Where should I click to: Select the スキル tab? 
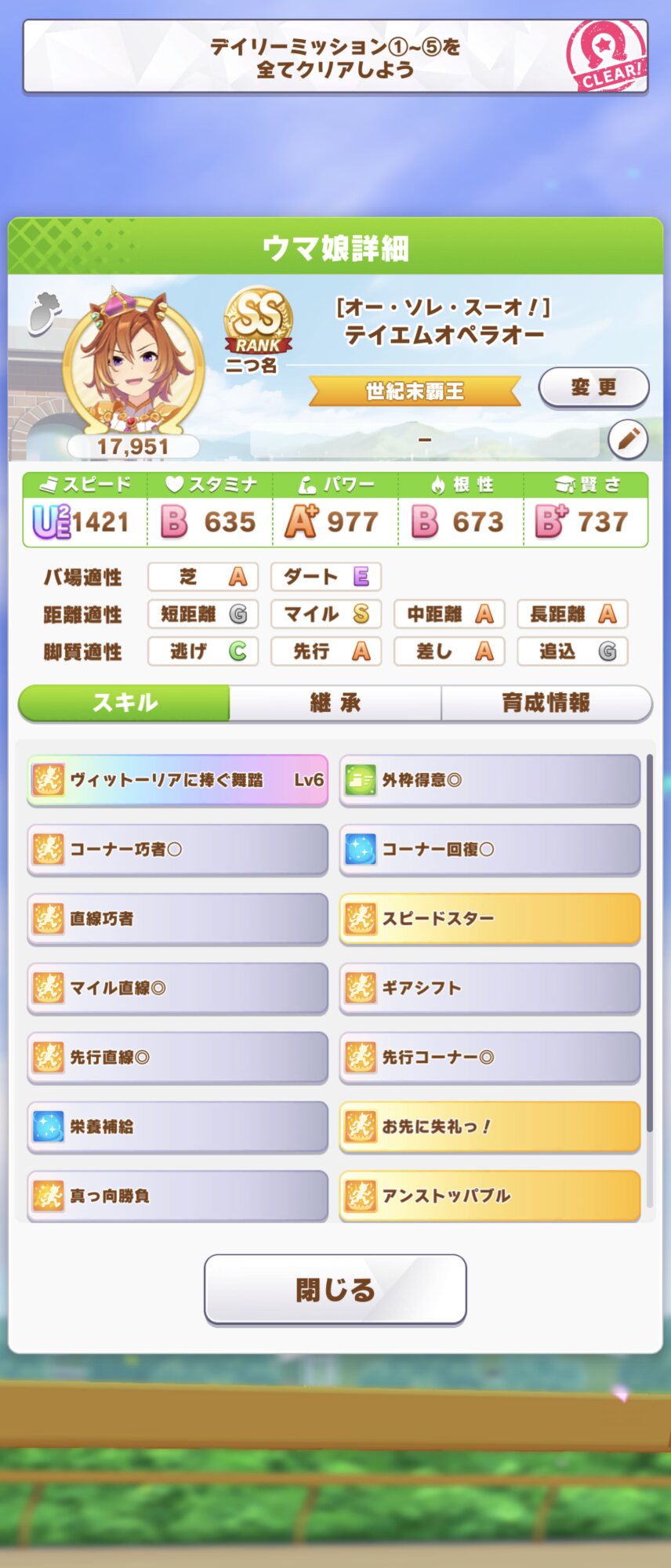coord(125,702)
